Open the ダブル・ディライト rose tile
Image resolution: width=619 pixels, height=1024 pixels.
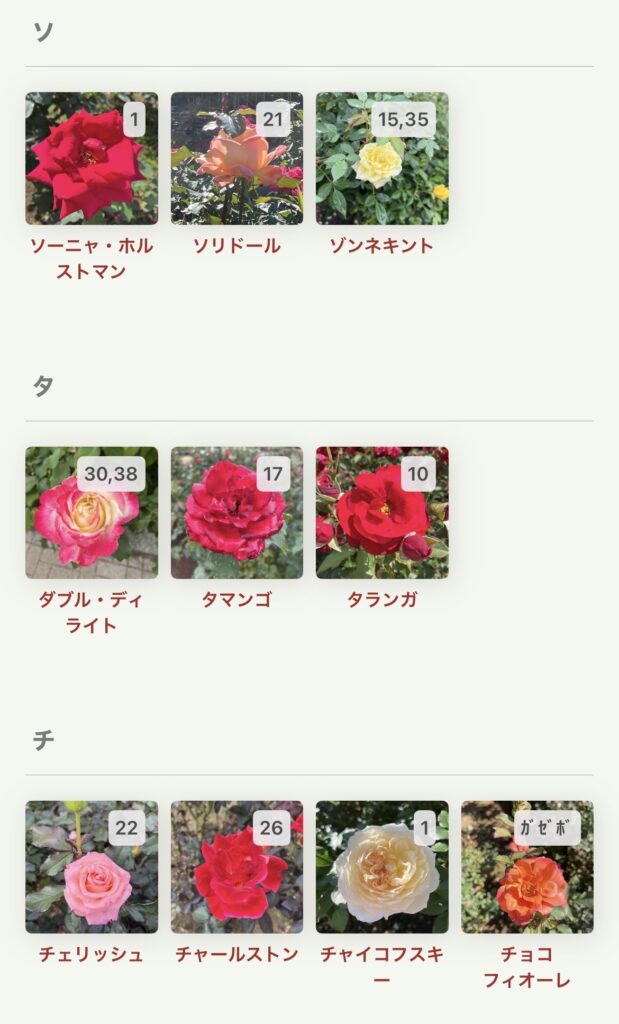pos(91,512)
